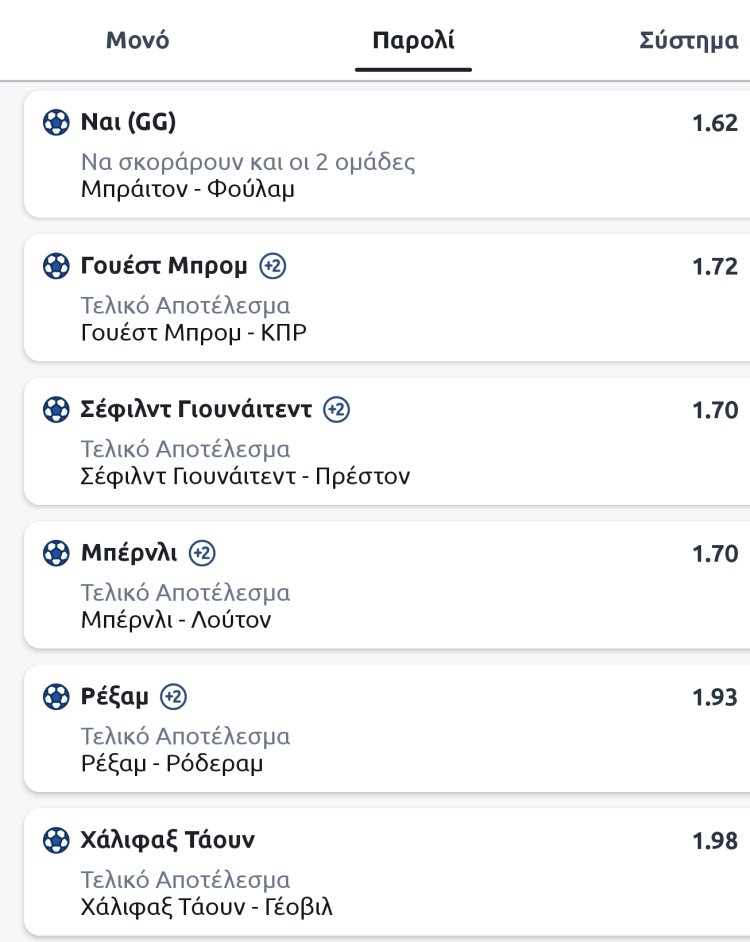Select the Παρολί tab
The image size is (750, 942).
[413, 41]
